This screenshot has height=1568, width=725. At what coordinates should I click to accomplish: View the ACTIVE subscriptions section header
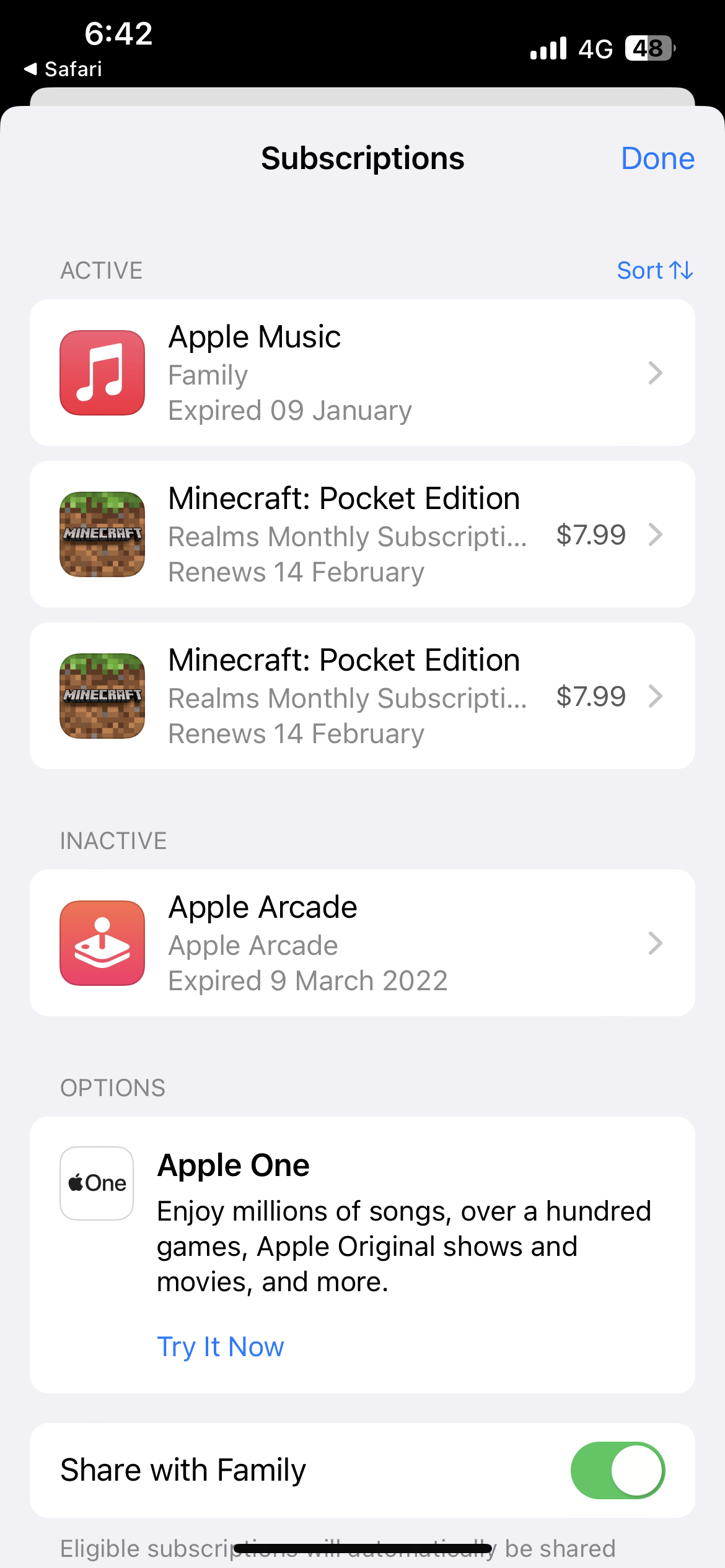point(101,270)
